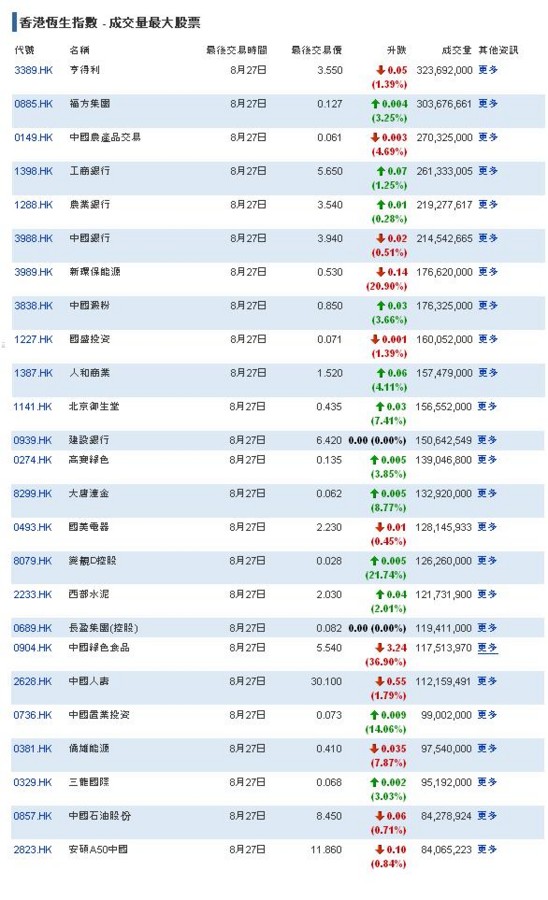
Task: Tap 更多 for 1288.HK 農業銀行
Action: tap(488, 204)
